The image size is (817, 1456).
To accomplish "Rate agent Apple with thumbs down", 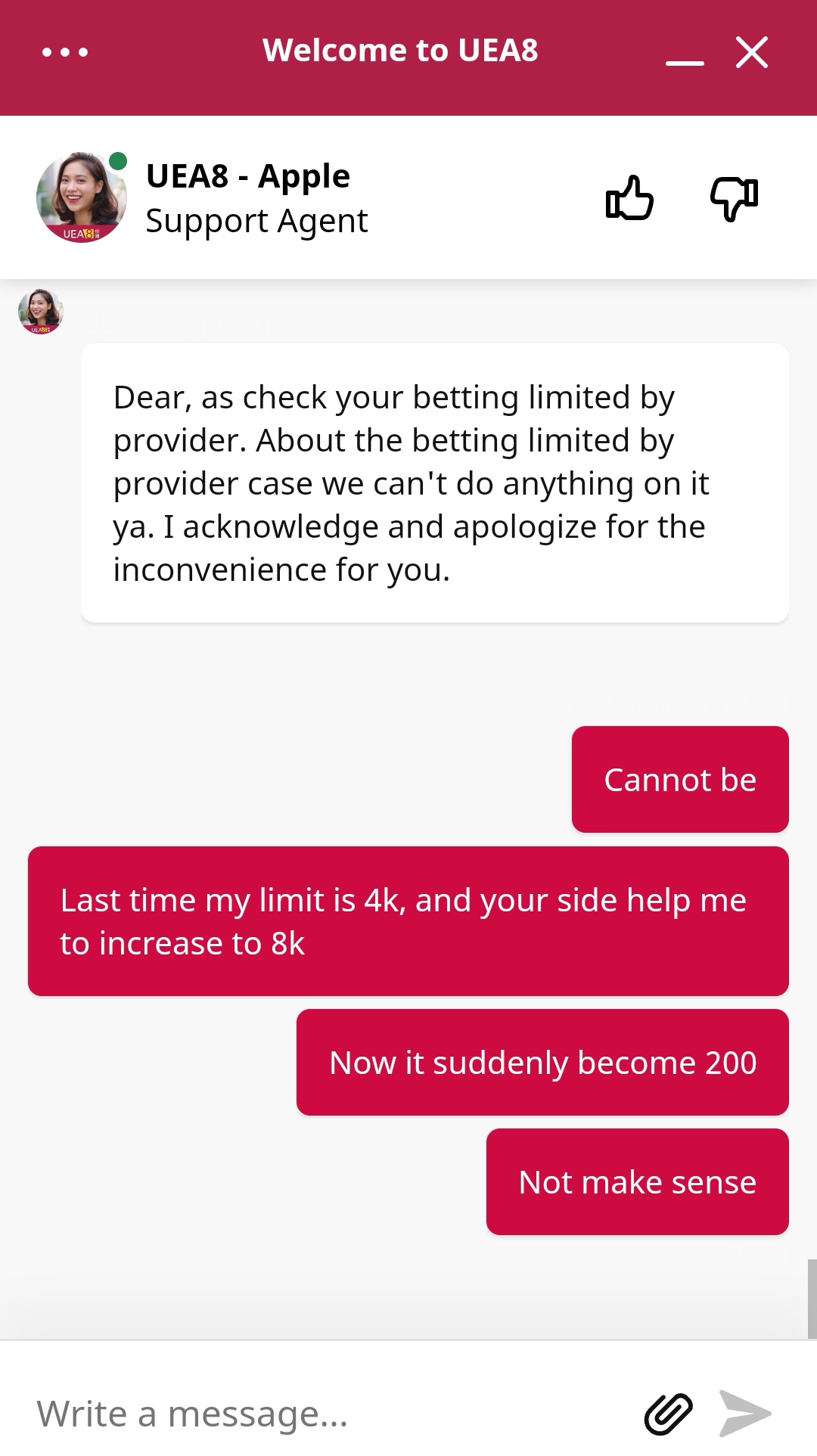I will tap(734, 199).
